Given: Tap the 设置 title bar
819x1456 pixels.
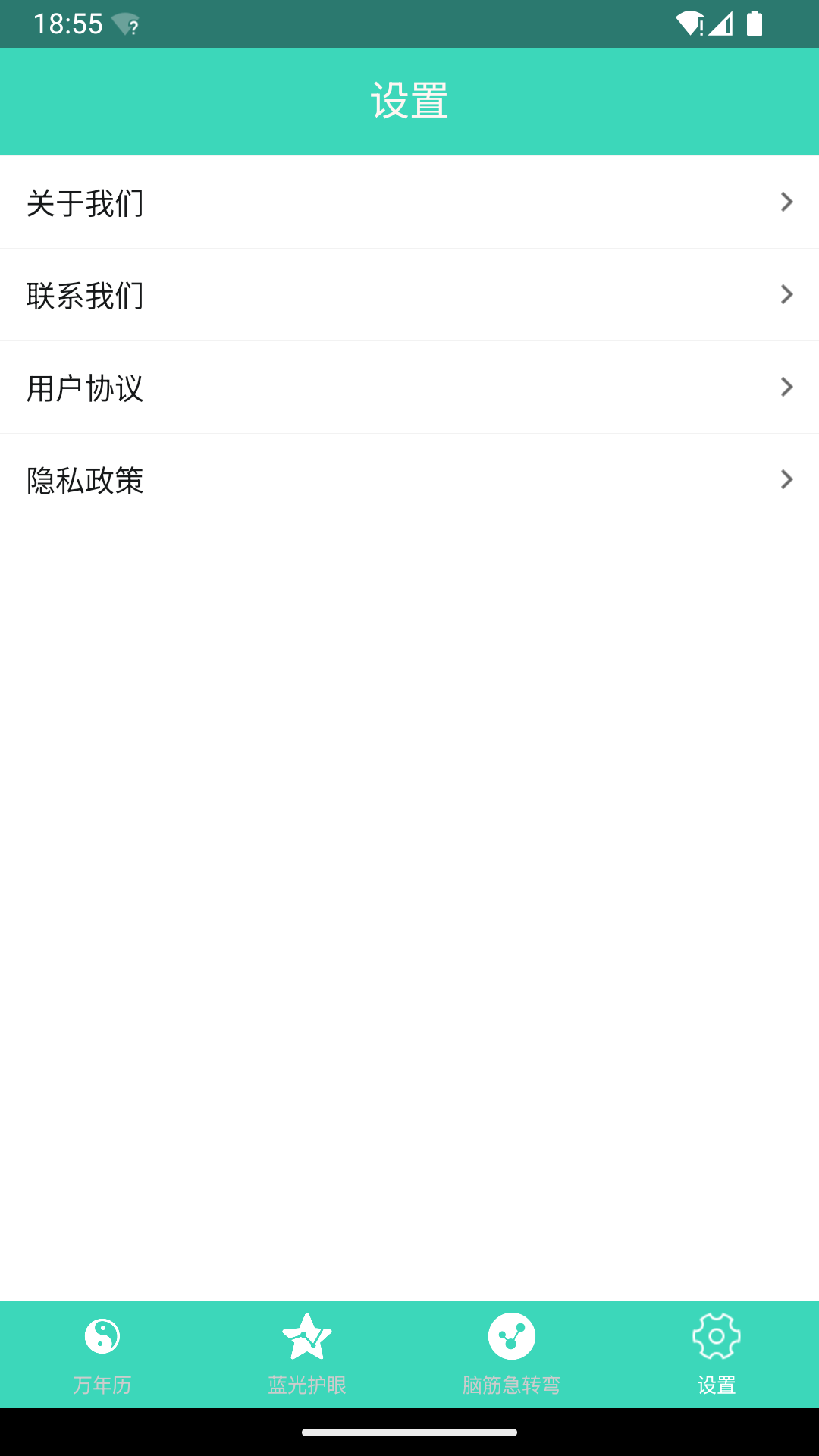Looking at the screenshot, I should click(409, 101).
